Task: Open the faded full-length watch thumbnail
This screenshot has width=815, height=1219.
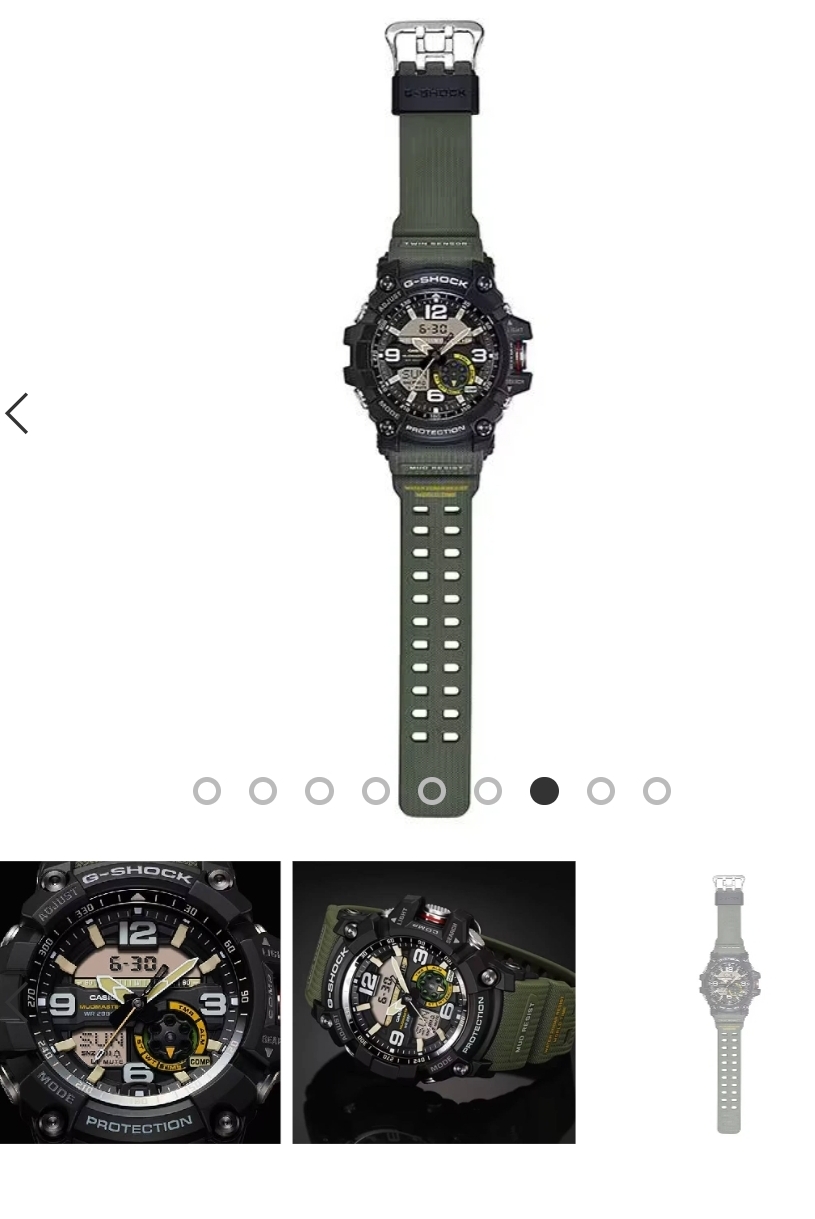Action: pos(728,1002)
